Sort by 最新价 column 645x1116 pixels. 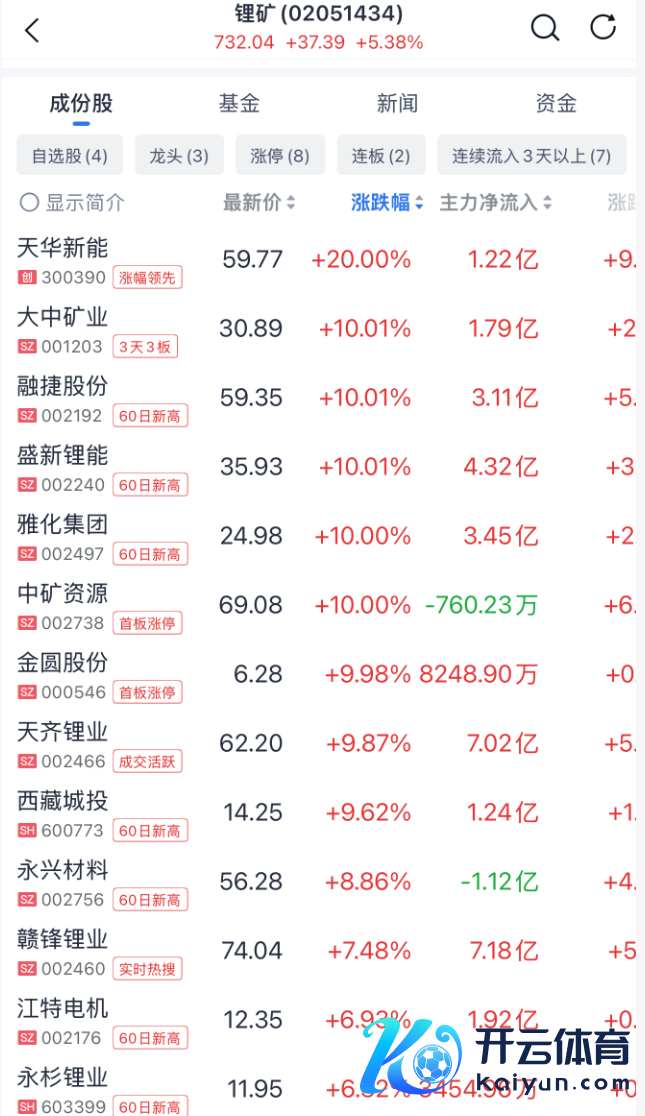(259, 203)
